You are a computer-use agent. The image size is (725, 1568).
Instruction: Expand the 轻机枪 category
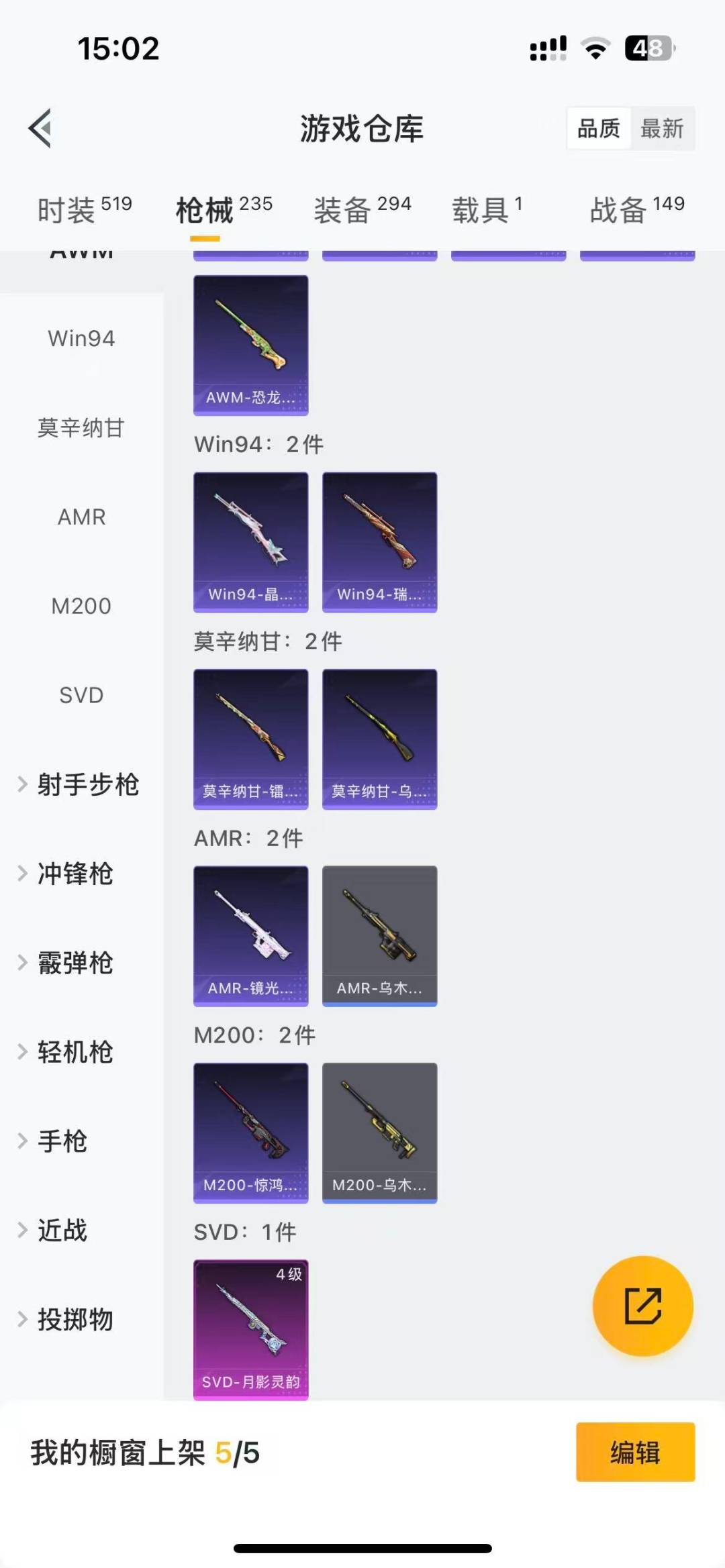tap(74, 1052)
